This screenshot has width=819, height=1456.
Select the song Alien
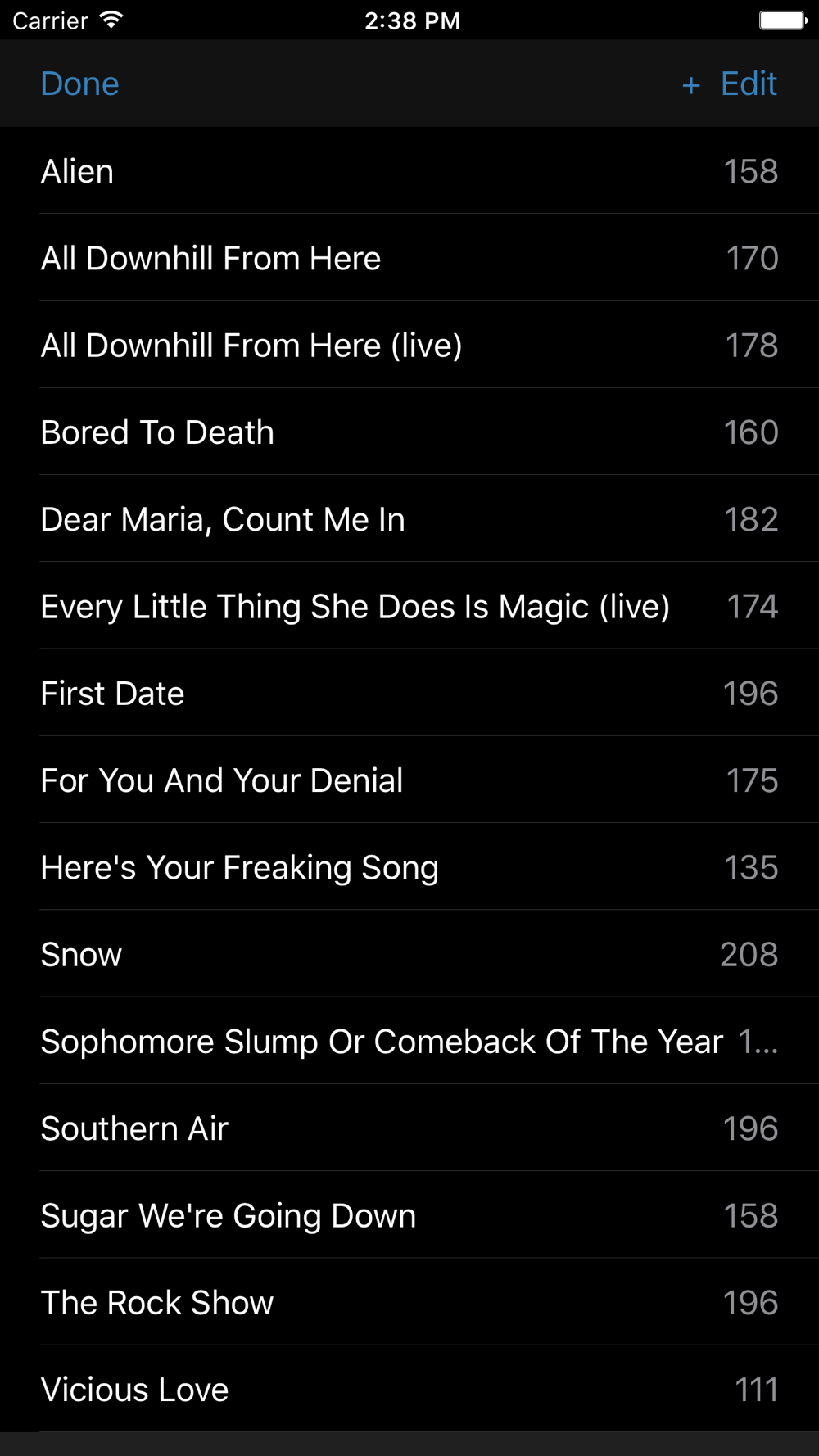(x=409, y=170)
